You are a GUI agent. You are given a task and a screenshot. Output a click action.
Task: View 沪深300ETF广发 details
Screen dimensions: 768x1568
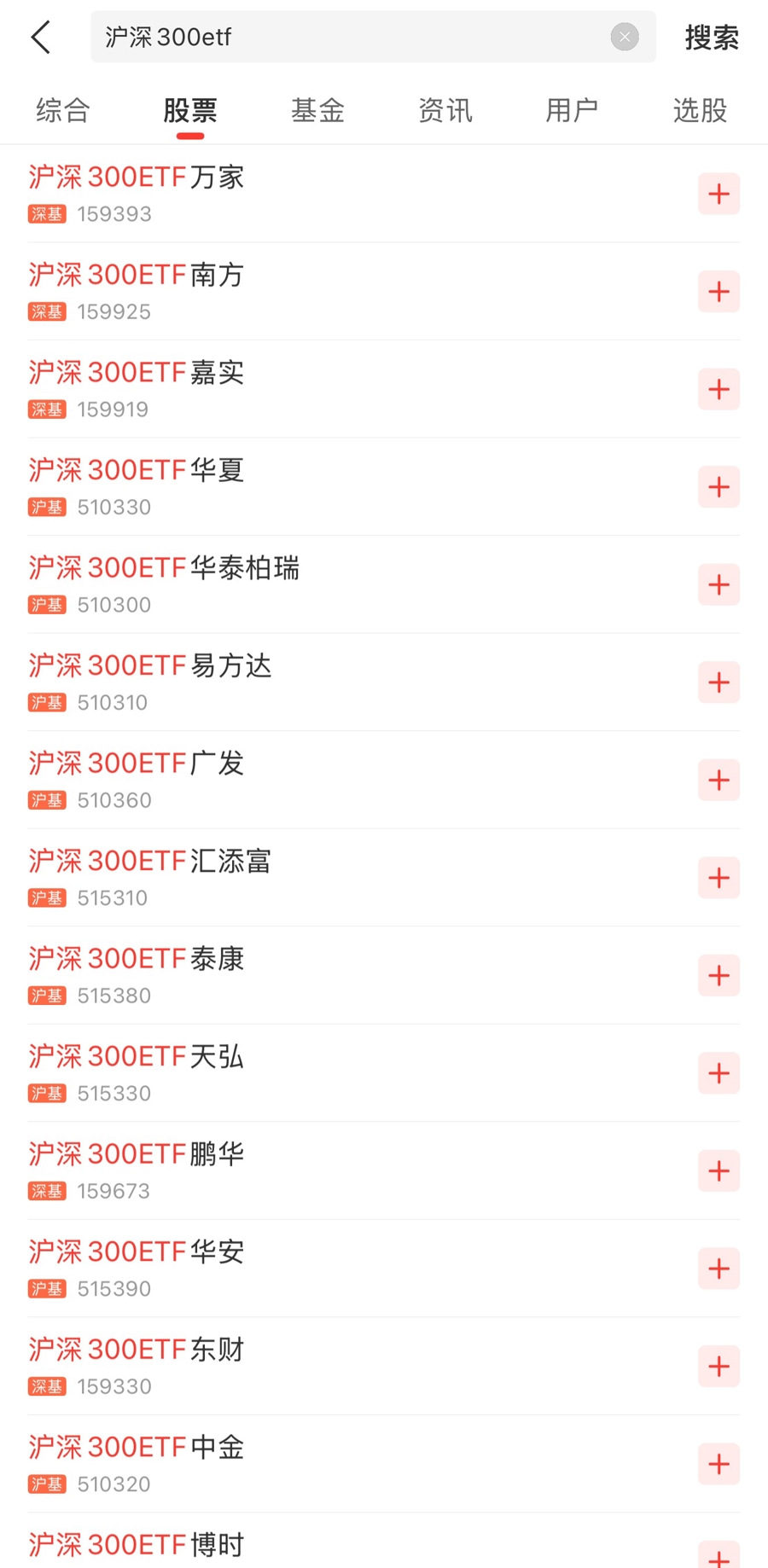(x=256, y=780)
